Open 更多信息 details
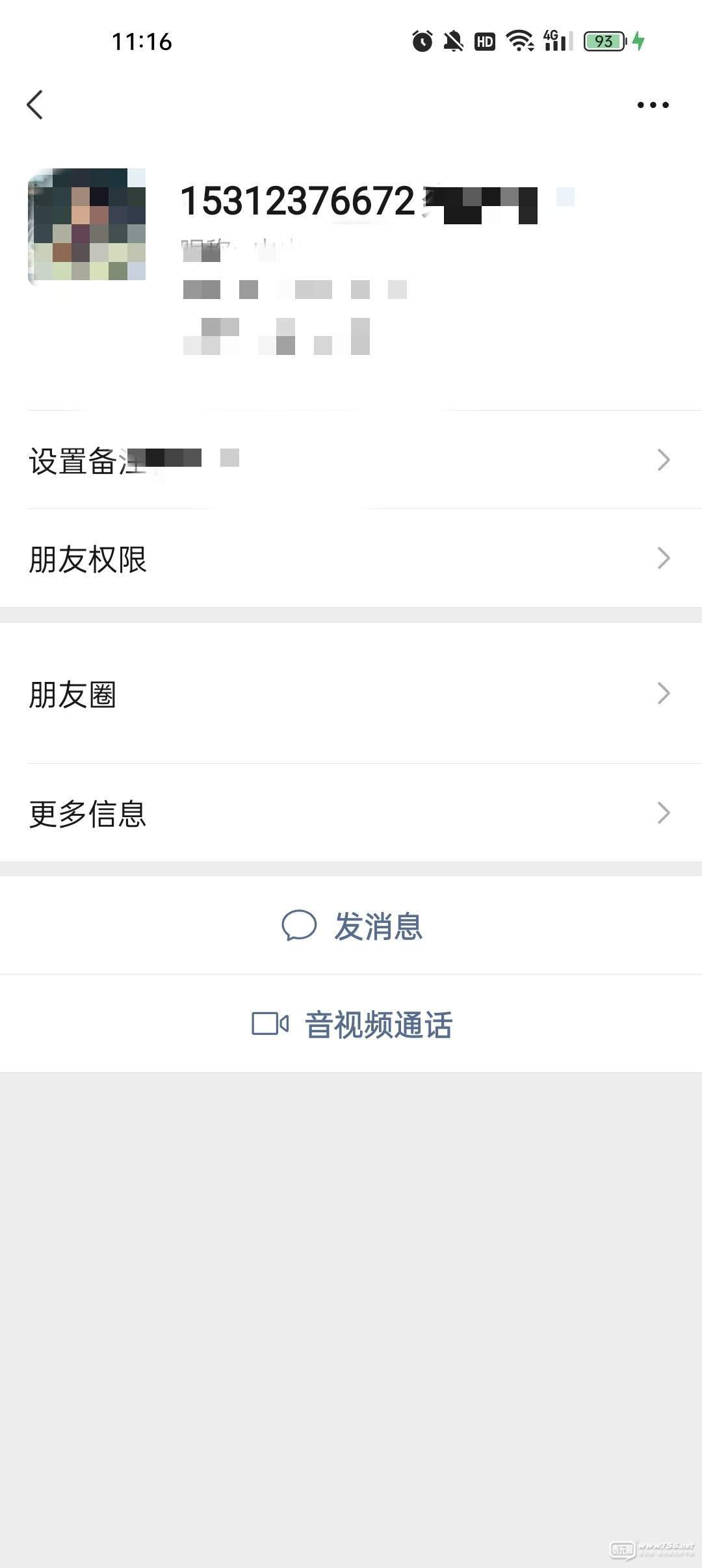Image resolution: width=702 pixels, height=1568 pixels. click(351, 813)
